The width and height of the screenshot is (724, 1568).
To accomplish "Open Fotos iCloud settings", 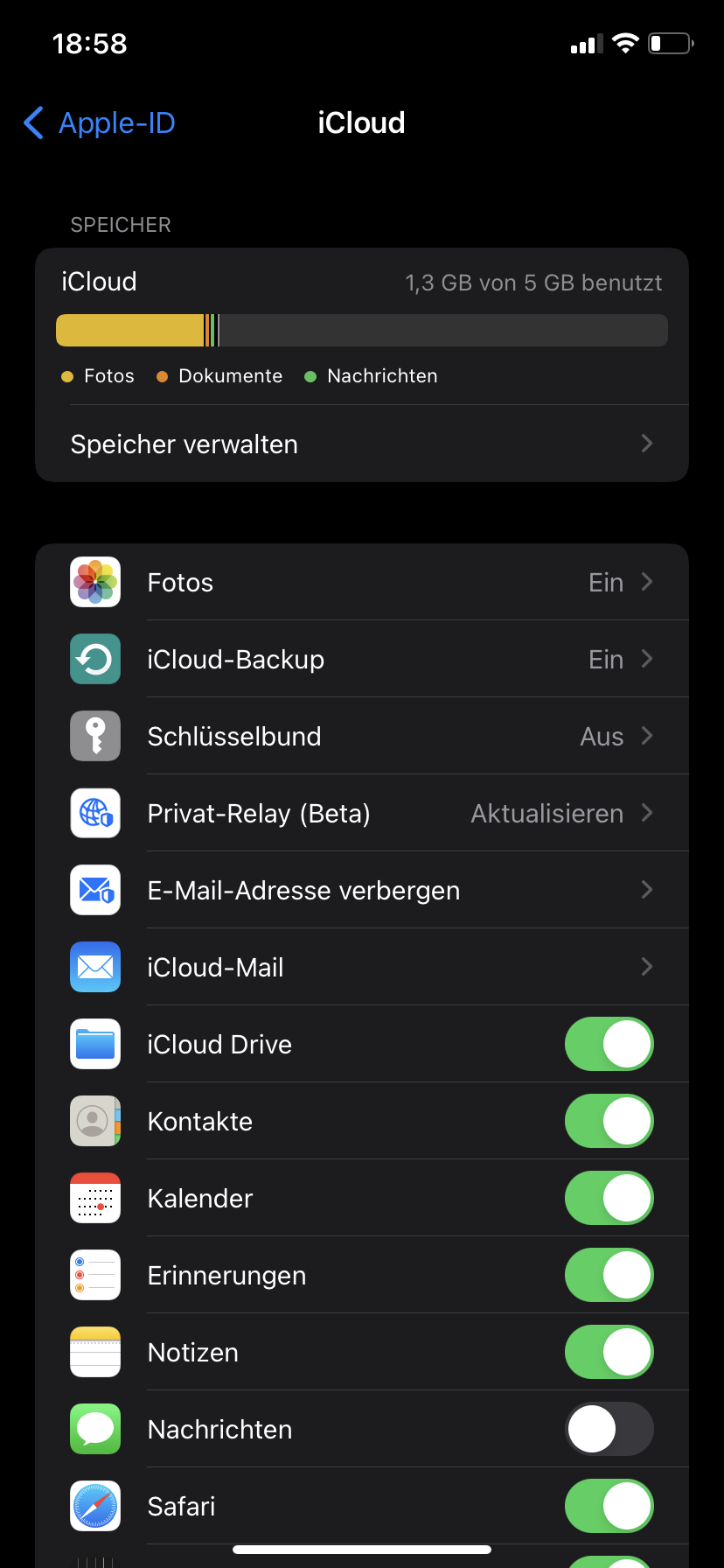I will click(361, 582).
